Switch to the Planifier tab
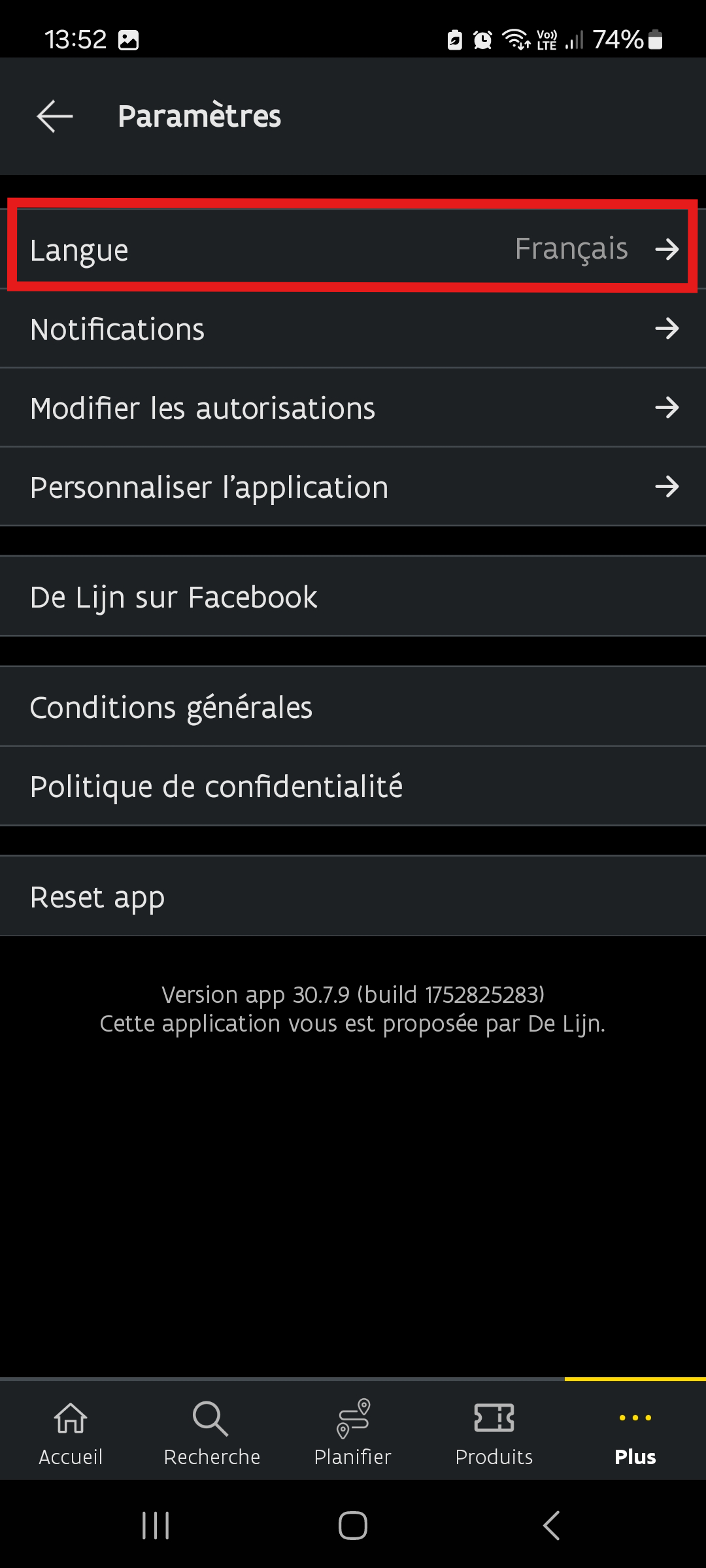Screen dimensions: 706x1568 (353, 1431)
